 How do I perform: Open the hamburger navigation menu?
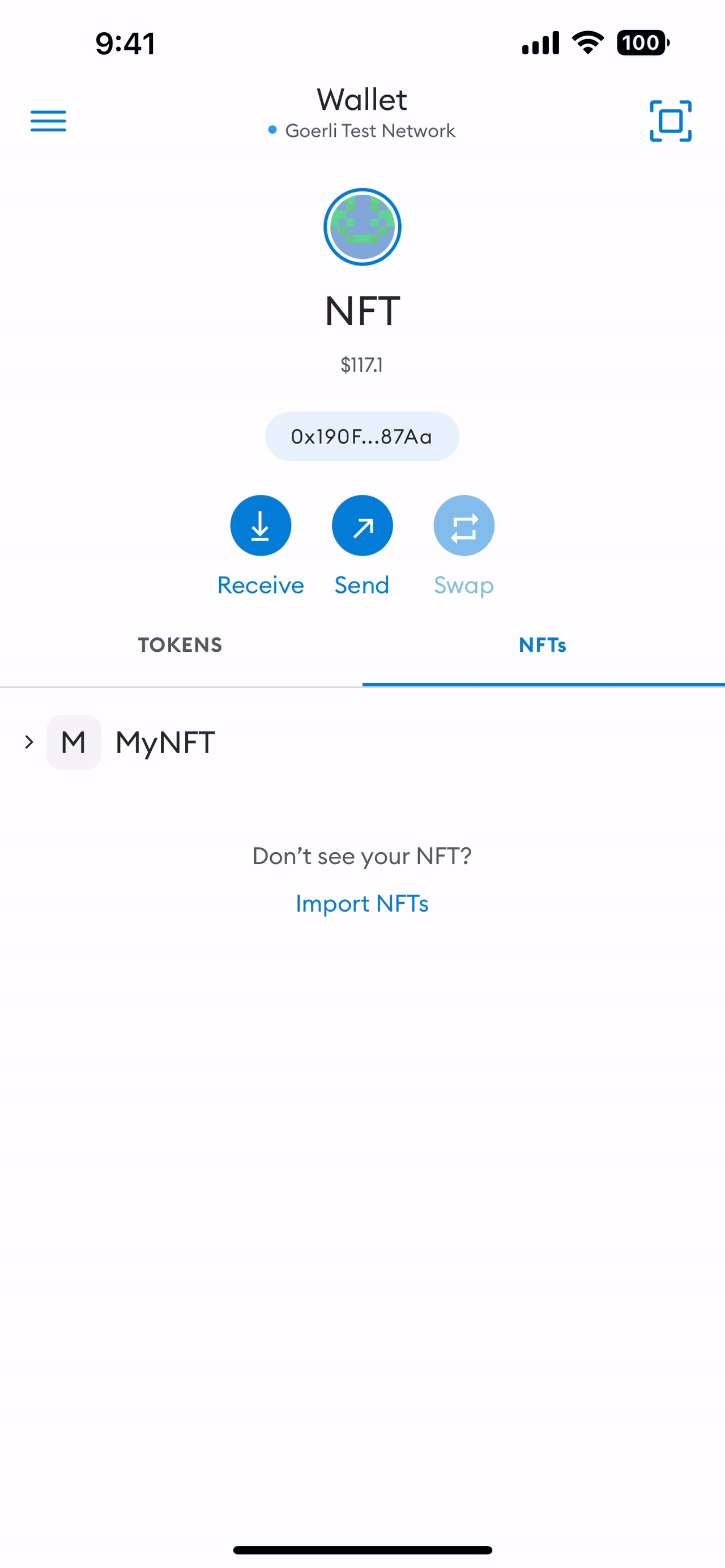(48, 121)
